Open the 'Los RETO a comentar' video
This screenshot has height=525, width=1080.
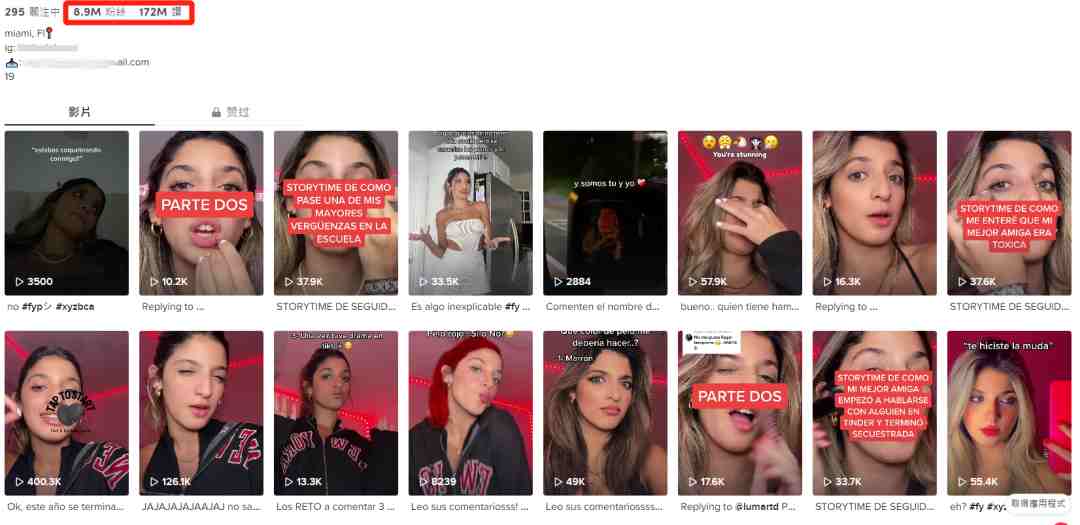(x=336, y=412)
